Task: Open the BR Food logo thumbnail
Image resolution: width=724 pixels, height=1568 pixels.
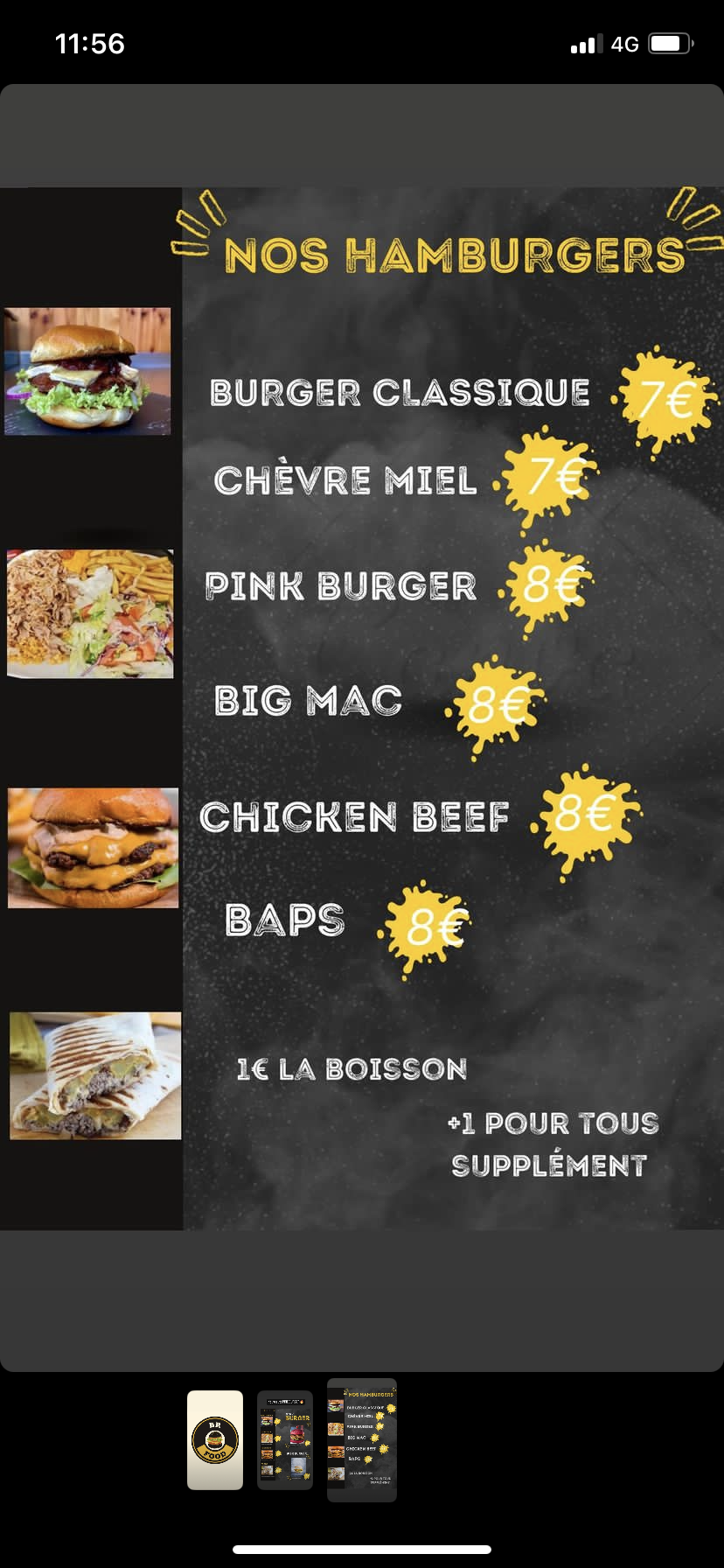Action: (x=215, y=1439)
